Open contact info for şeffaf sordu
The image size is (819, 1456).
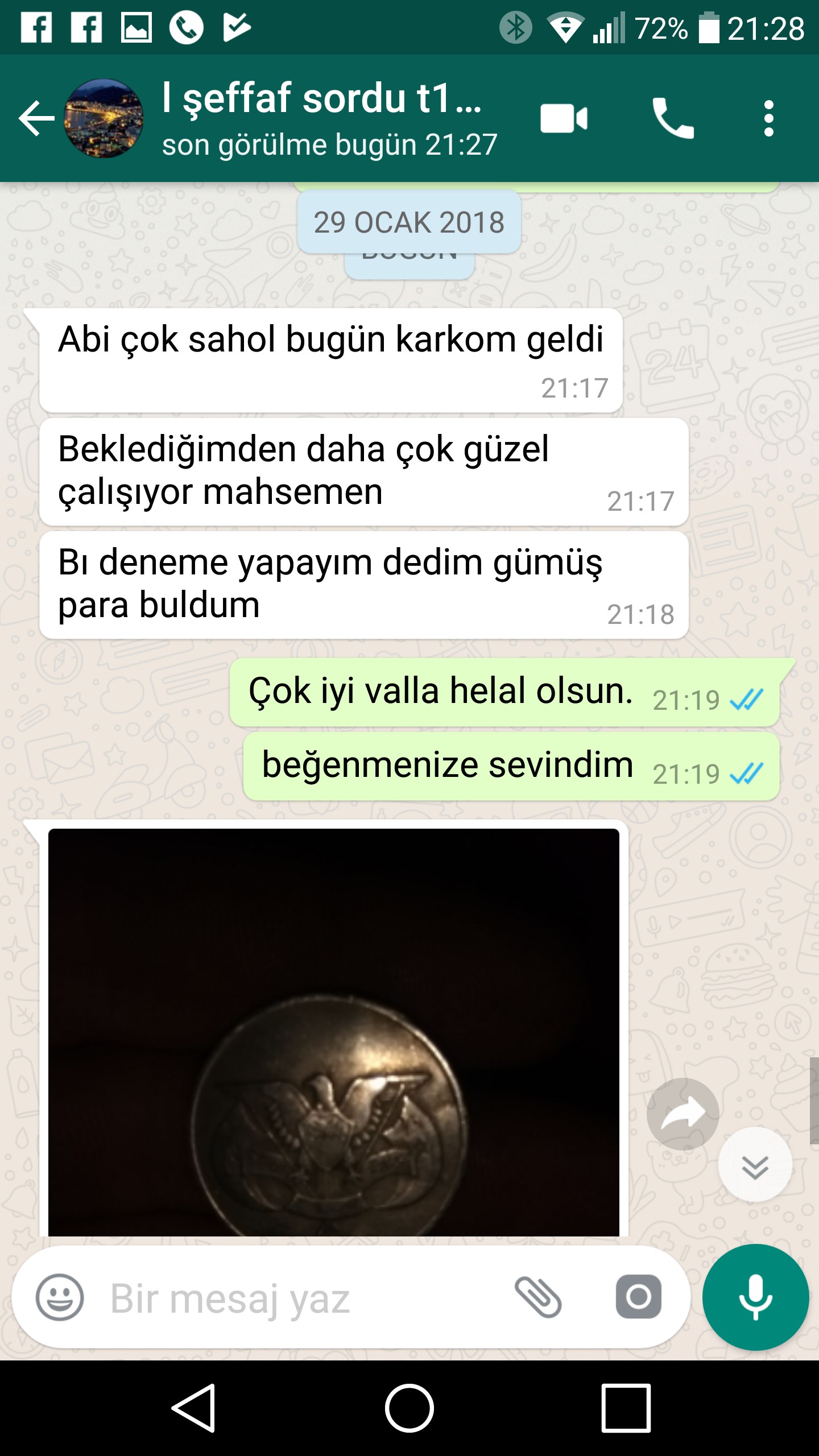330,119
